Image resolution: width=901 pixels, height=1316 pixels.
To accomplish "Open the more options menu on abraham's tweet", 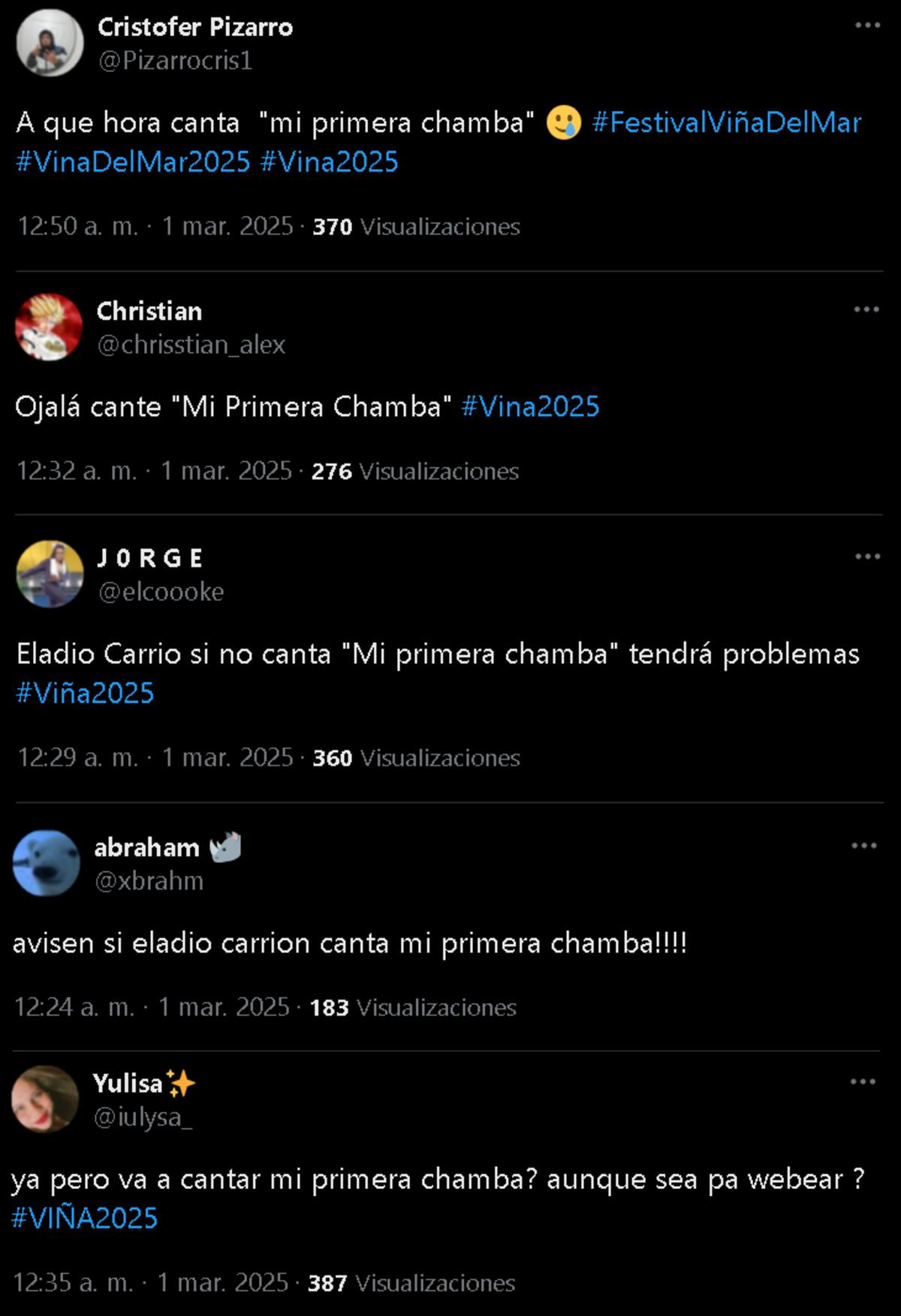I will [x=865, y=845].
